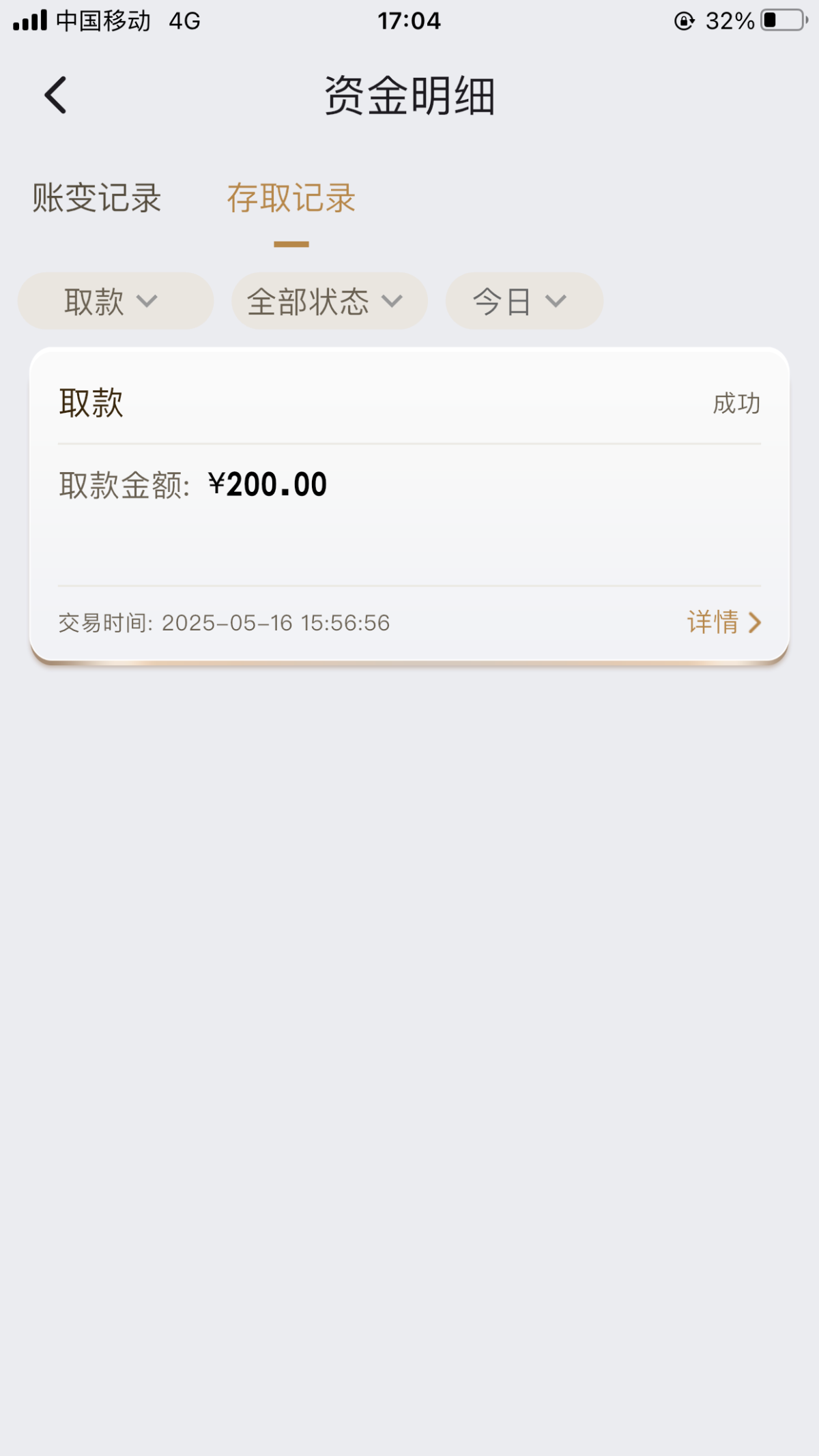This screenshot has width=819, height=1456.
Task: Open the 全部状态 status dropdown
Action: click(x=330, y=301)
